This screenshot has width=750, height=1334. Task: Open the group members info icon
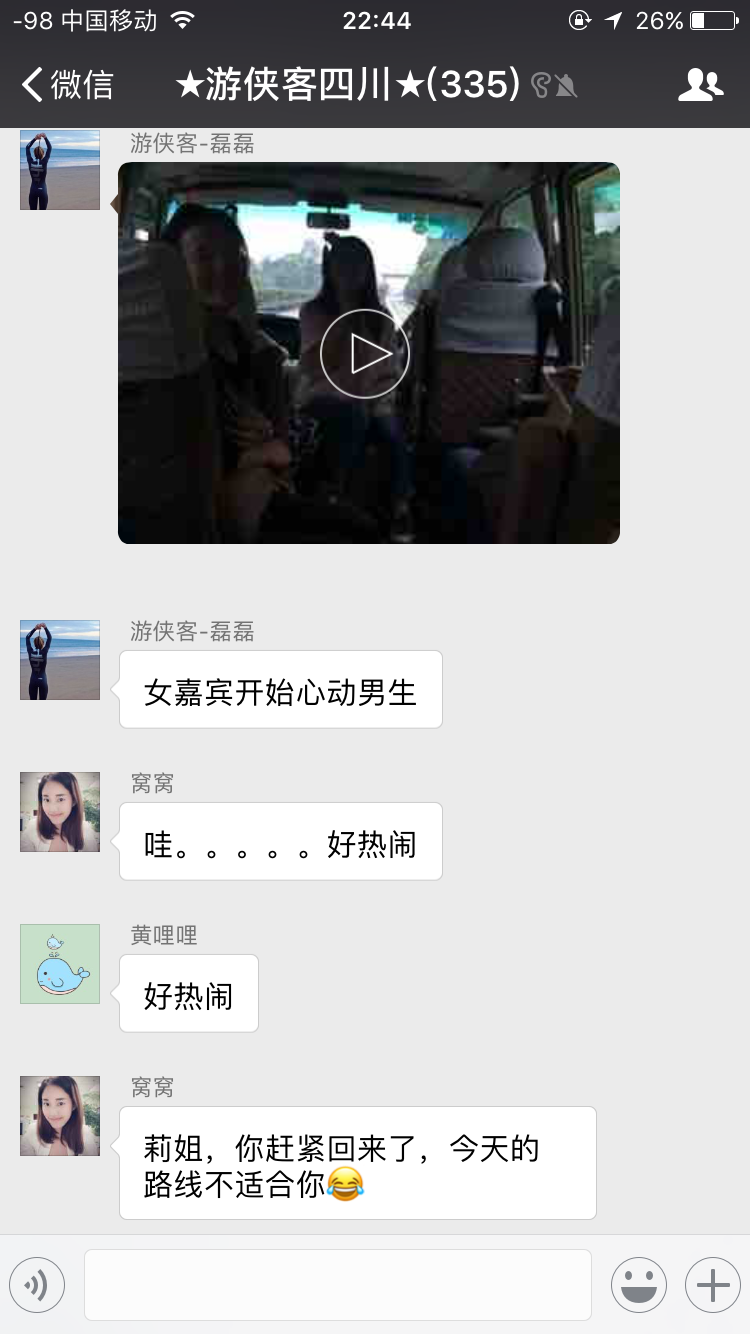click(699, 85)
